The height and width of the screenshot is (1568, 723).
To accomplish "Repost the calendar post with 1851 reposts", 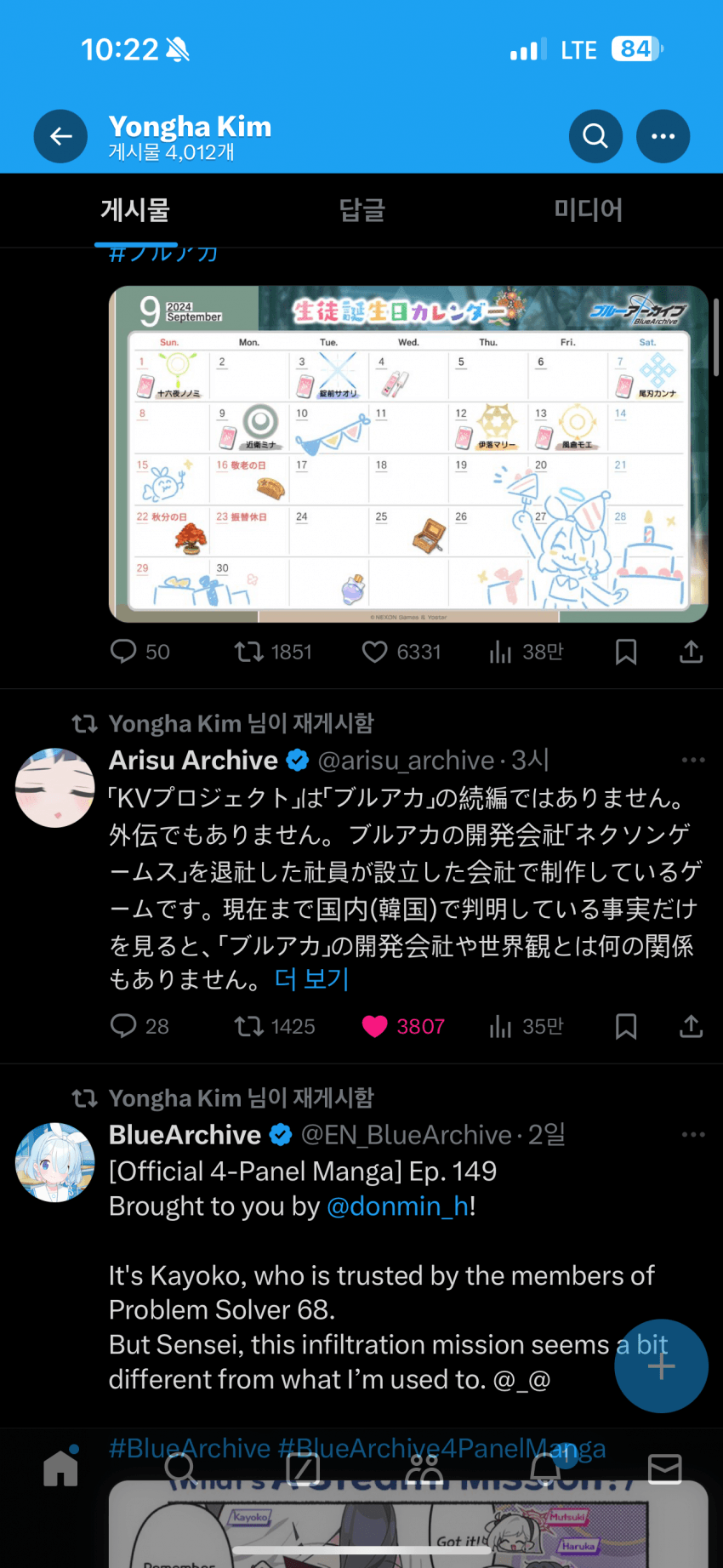I will click(273, 652).
